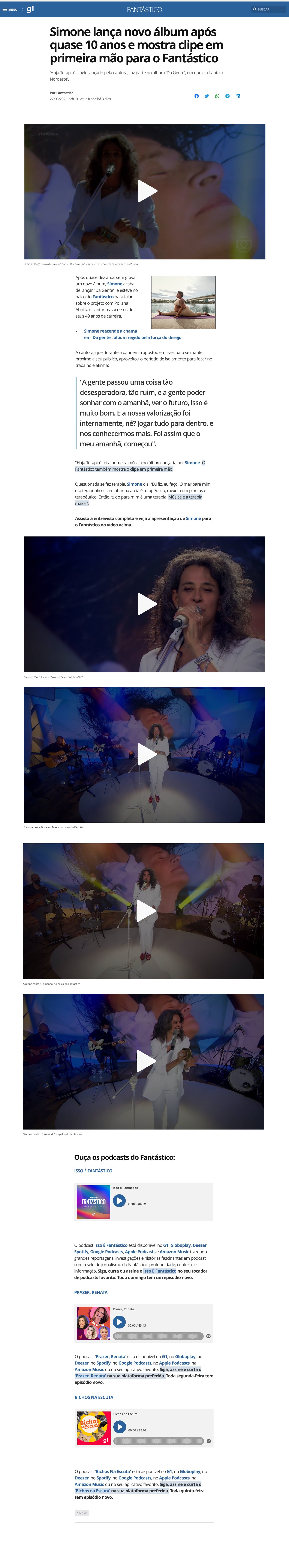Viewport: 289px width, 1568px height.
Task: Share article on Twitter
Action: (207, 96)
